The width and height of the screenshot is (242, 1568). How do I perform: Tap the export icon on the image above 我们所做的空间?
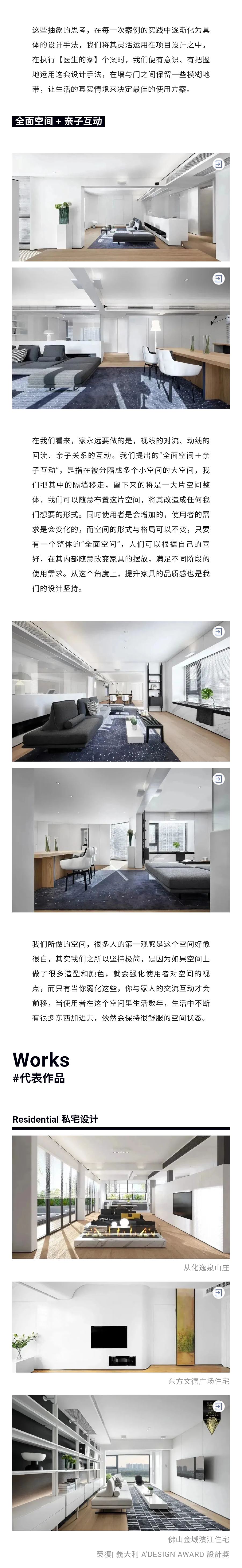[x=218, y=778]
